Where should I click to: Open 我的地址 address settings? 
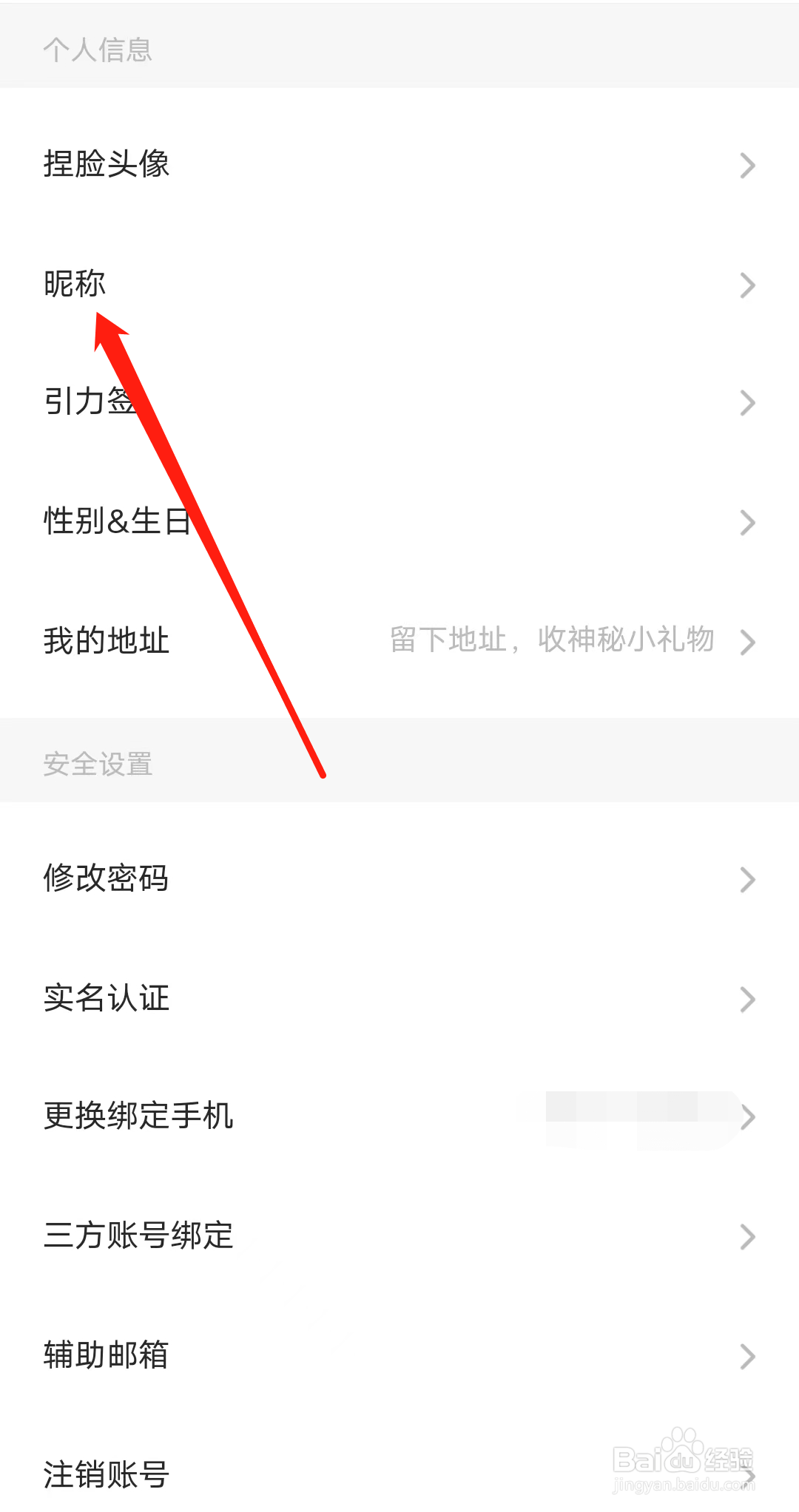(106, 642)
